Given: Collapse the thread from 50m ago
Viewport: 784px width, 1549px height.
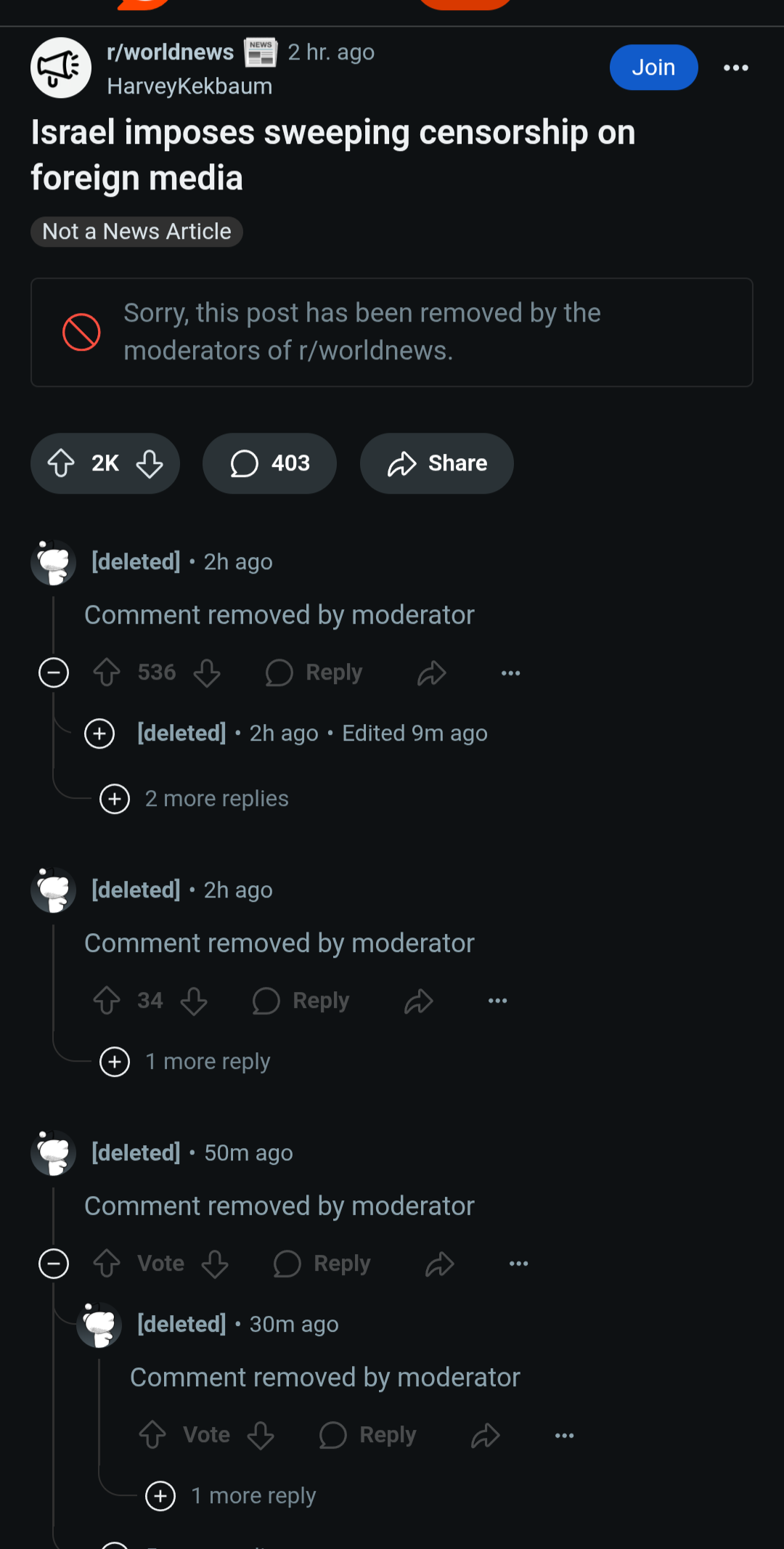Looking at the screenshot, I should point(54,1264).
